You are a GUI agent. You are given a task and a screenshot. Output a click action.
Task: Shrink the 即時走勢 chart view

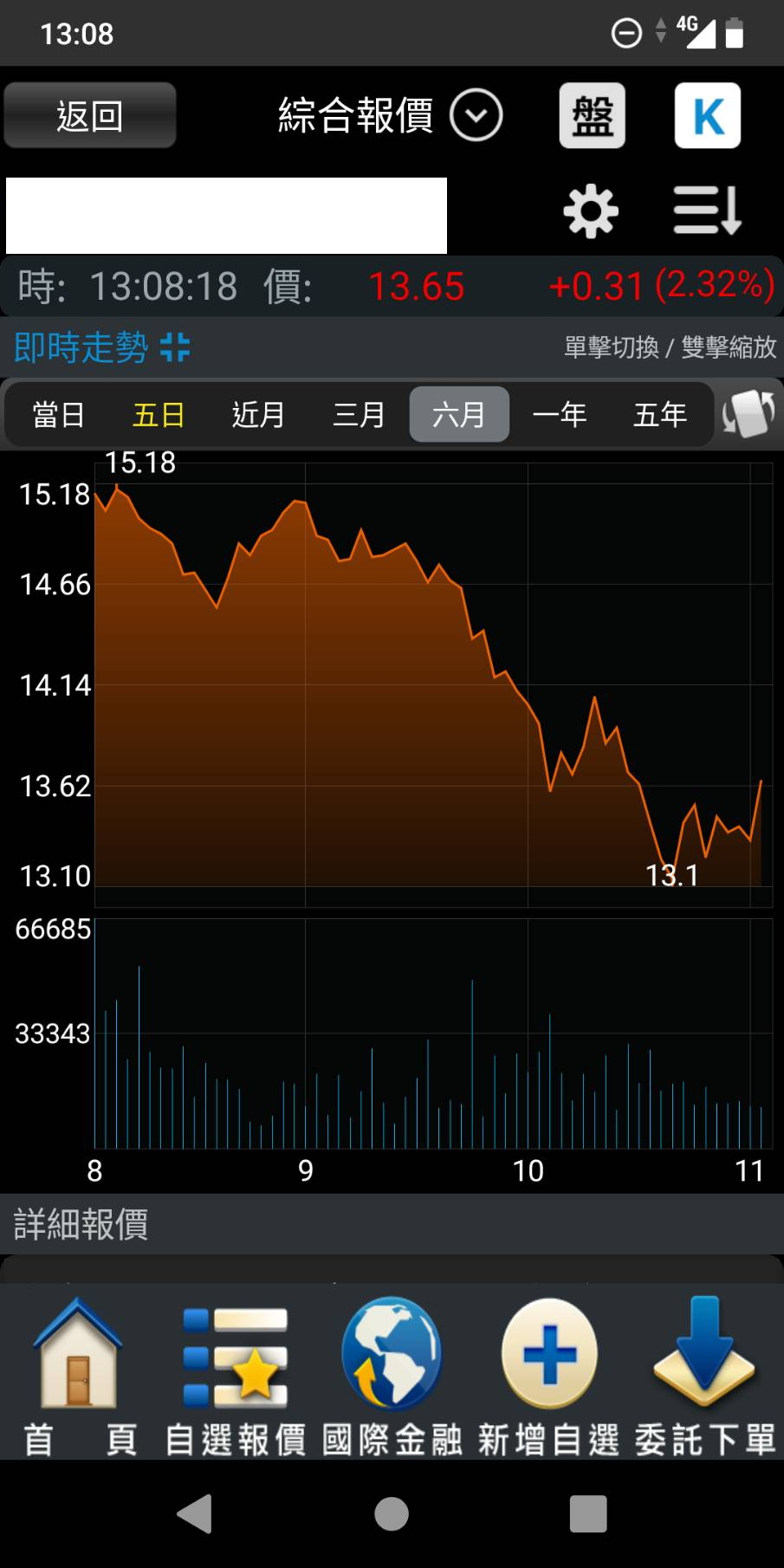[175, 347]
